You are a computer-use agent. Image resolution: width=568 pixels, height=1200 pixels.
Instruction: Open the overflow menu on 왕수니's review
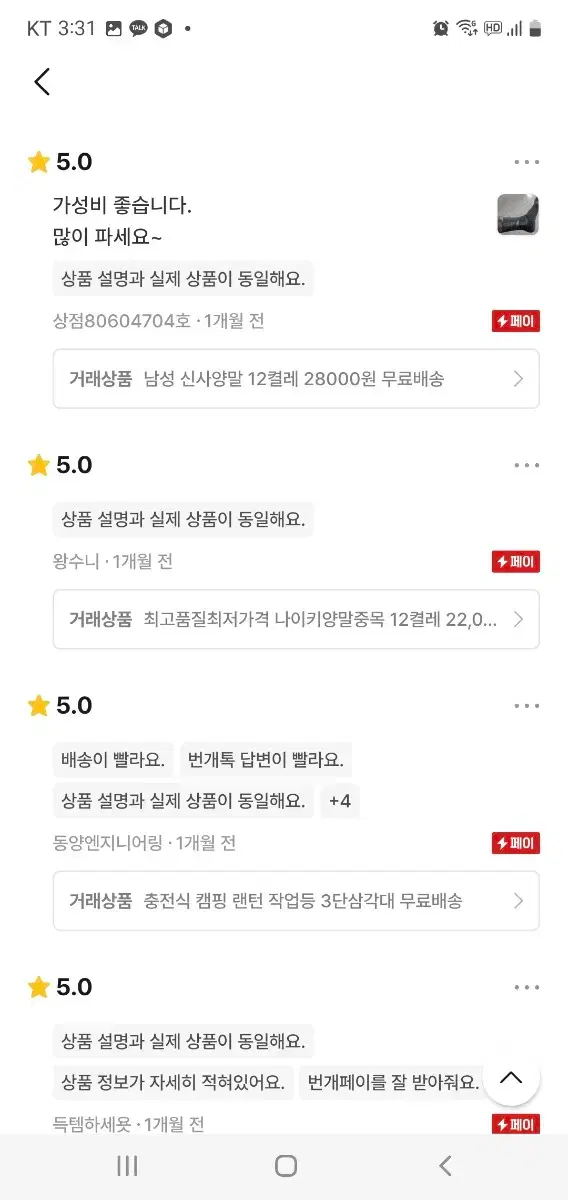pyautogui.click(x=526, y=465)
